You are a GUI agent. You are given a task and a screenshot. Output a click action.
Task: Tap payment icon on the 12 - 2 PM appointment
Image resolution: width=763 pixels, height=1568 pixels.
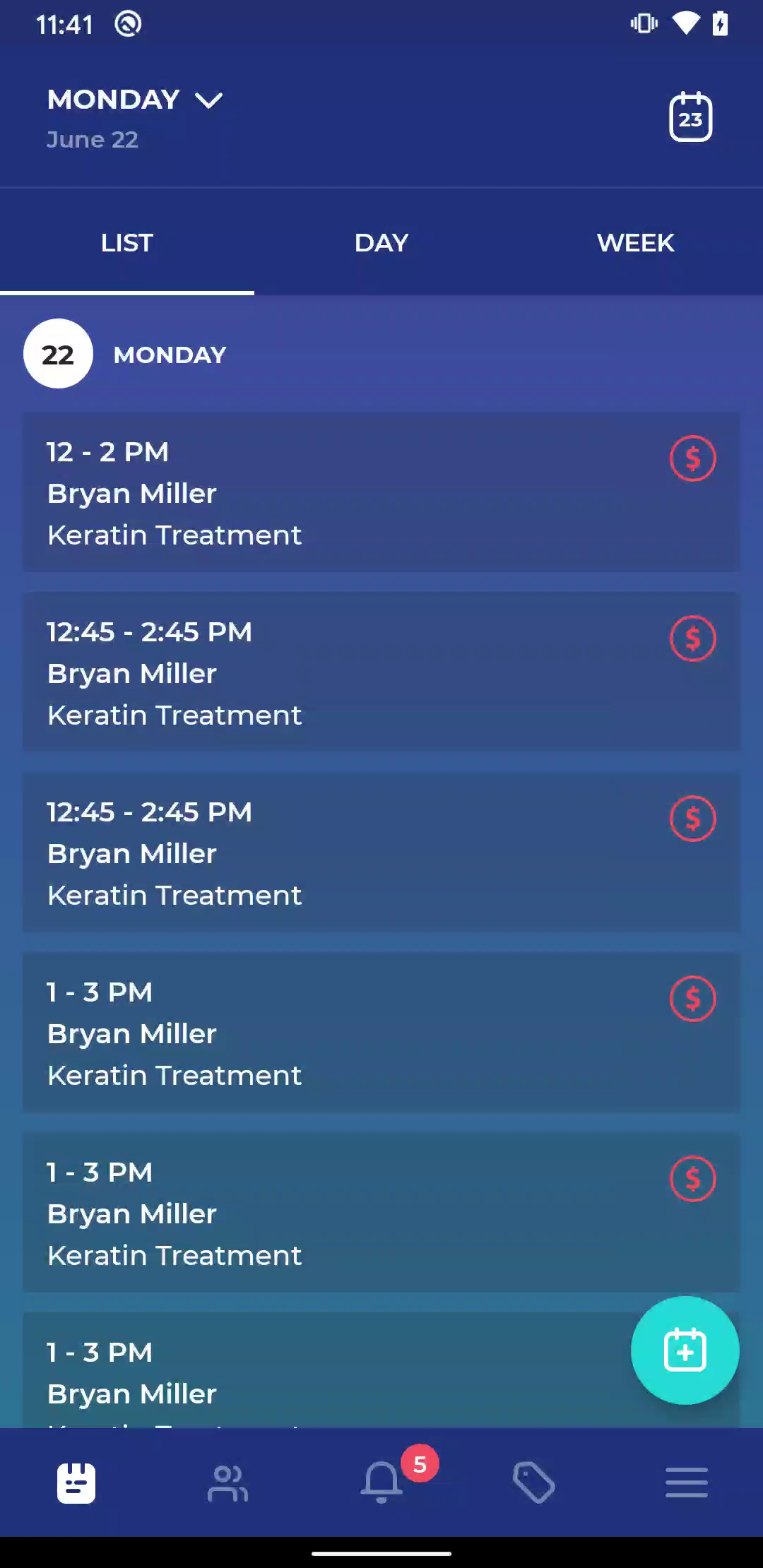pyautogui.click(x=692, y=458)
